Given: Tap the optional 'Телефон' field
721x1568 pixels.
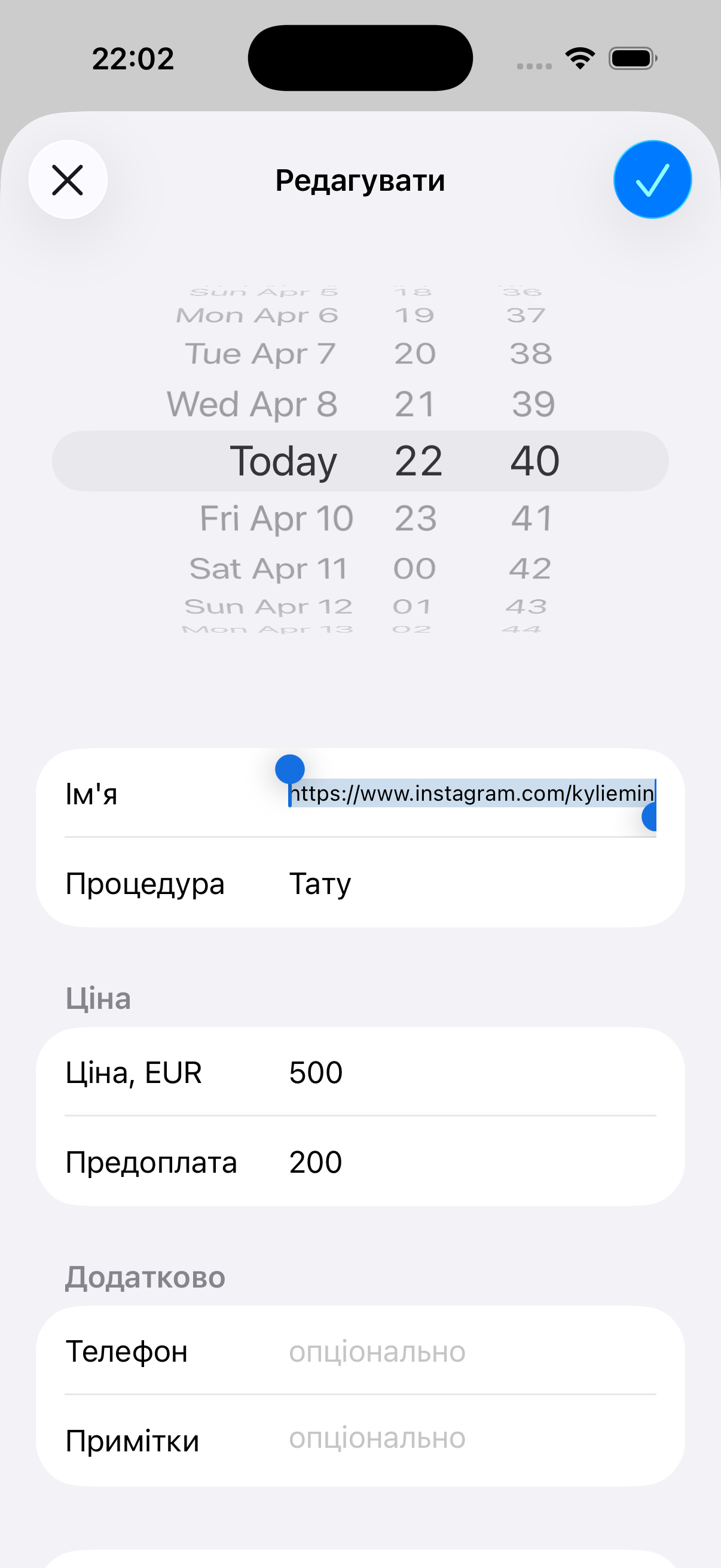Looking at the screenshot, I should click(377, 1352).
